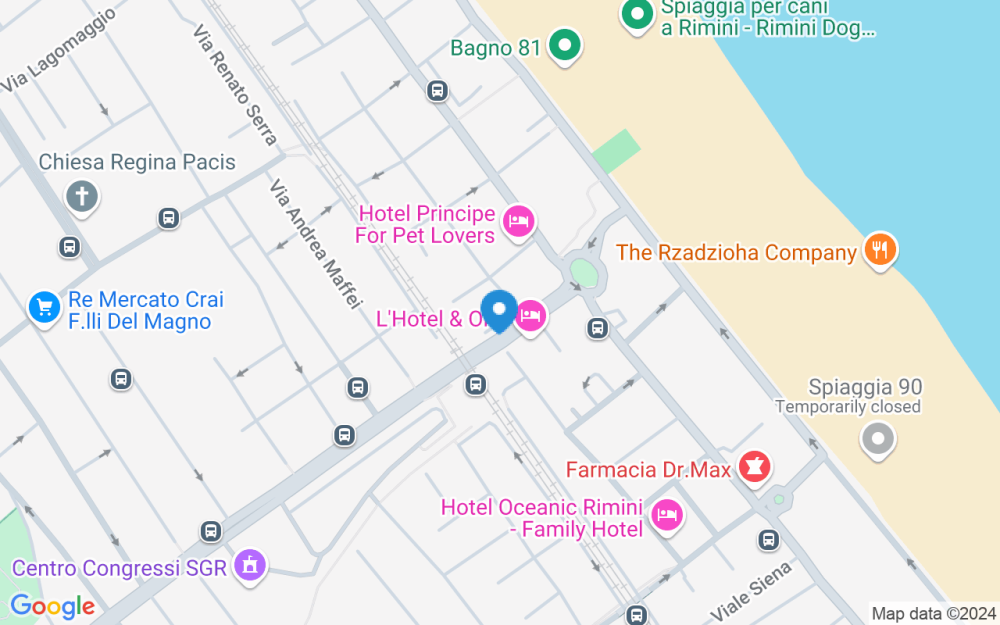Select the Hotel Principe For Pet Lovers marker
Viewport: 1000px width, 625px height.
pyautogui.click(x=518, y=221)
